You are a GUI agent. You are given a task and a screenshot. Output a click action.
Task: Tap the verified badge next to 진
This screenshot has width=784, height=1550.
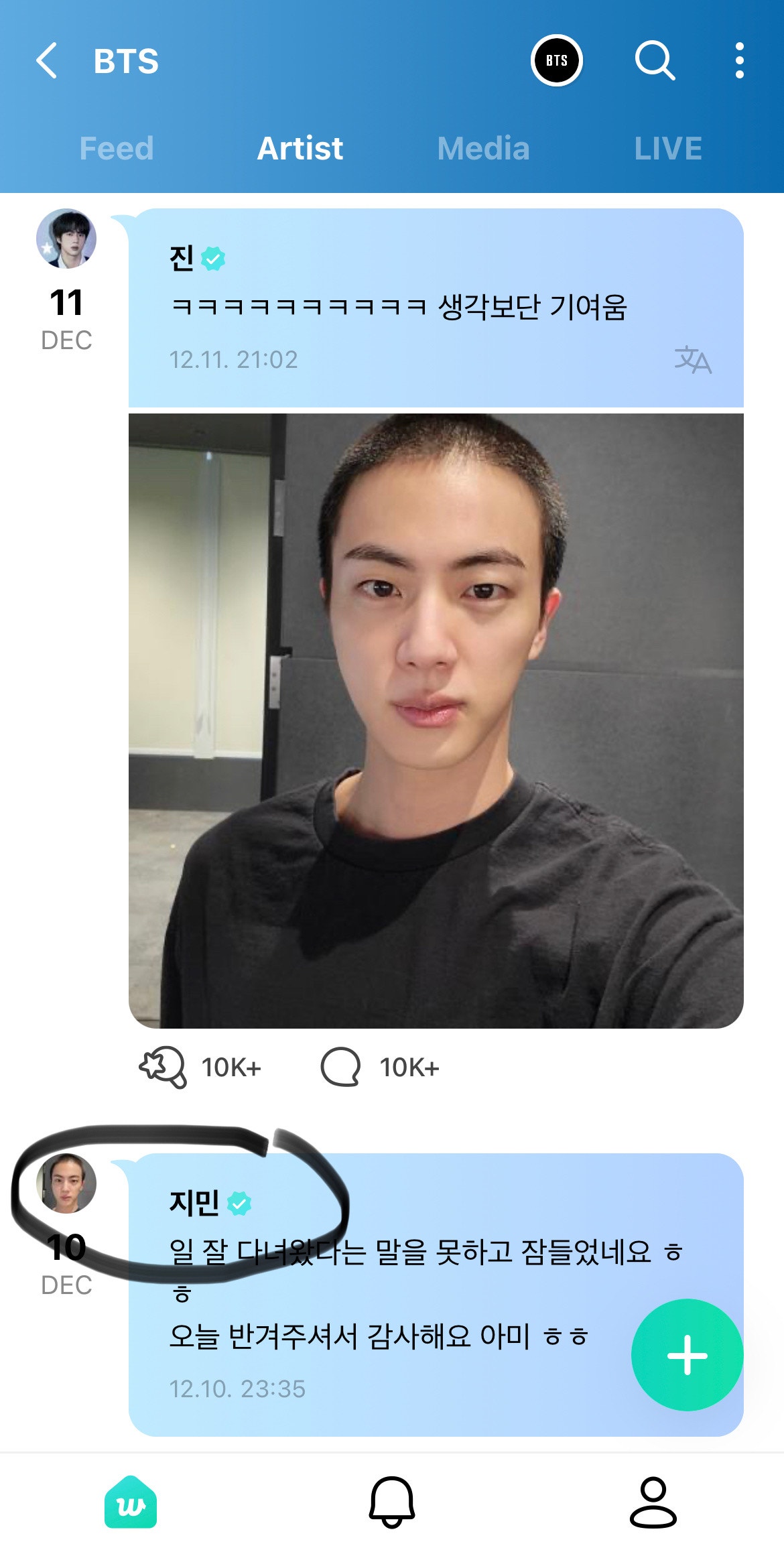coord(213,257)
